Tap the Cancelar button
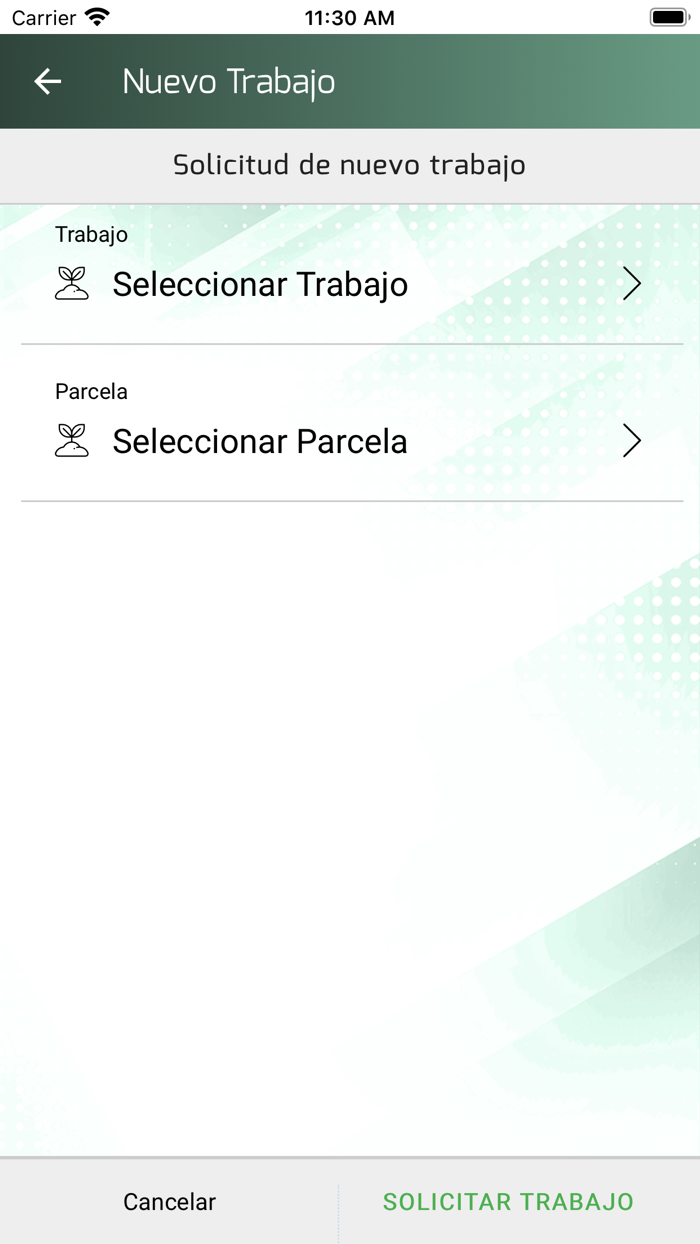The width and height of the screenshot is (700, 1244). click(169, 1201)
